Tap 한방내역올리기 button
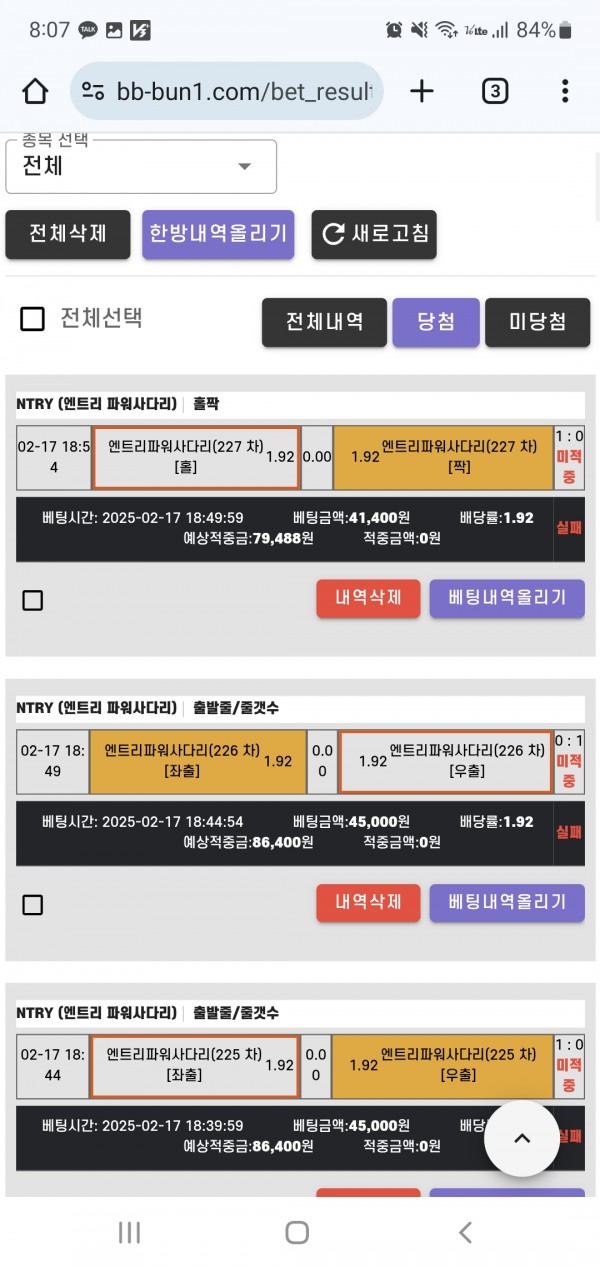Image resolution: width=600 pixels, height=1267 pixels. 218,235
